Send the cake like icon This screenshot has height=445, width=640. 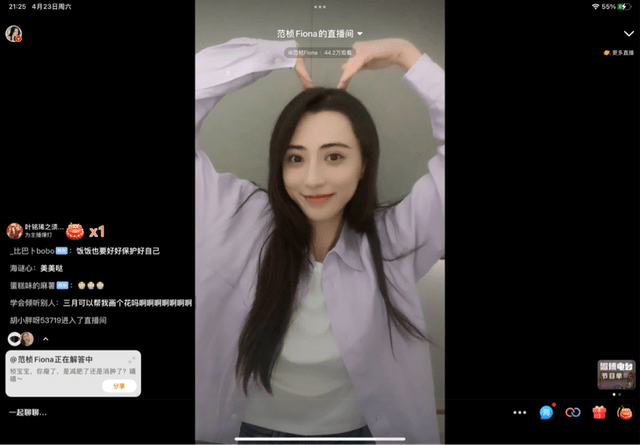(624, 412)
